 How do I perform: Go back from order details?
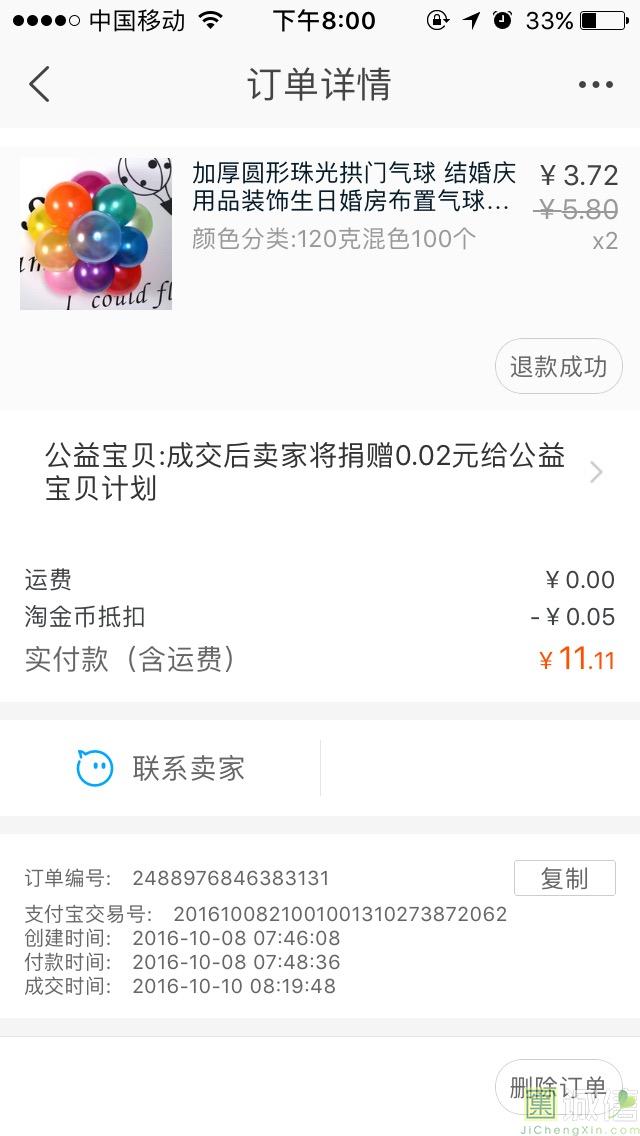click(x=39, y=84)
